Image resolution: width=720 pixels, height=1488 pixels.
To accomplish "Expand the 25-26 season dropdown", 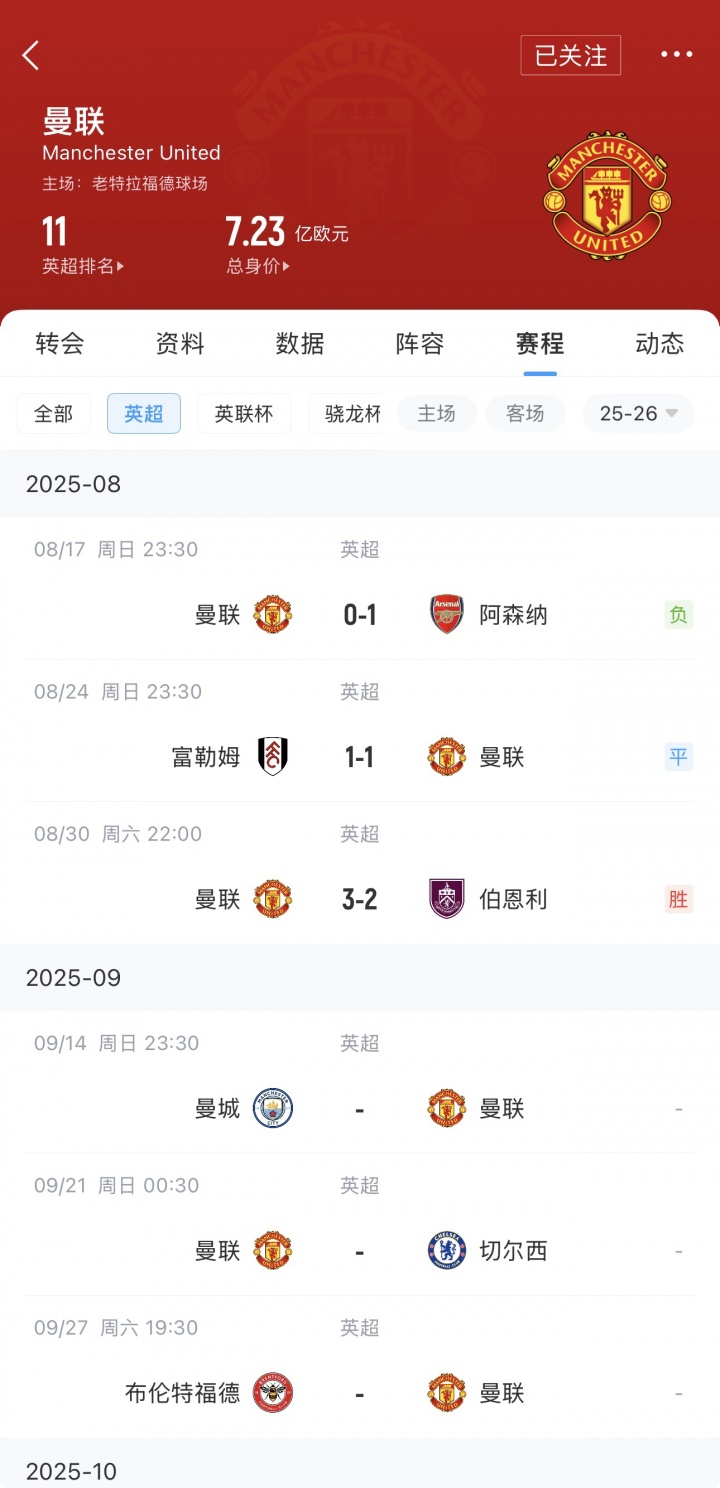I will pyautogui.click(x=638, y=414).
